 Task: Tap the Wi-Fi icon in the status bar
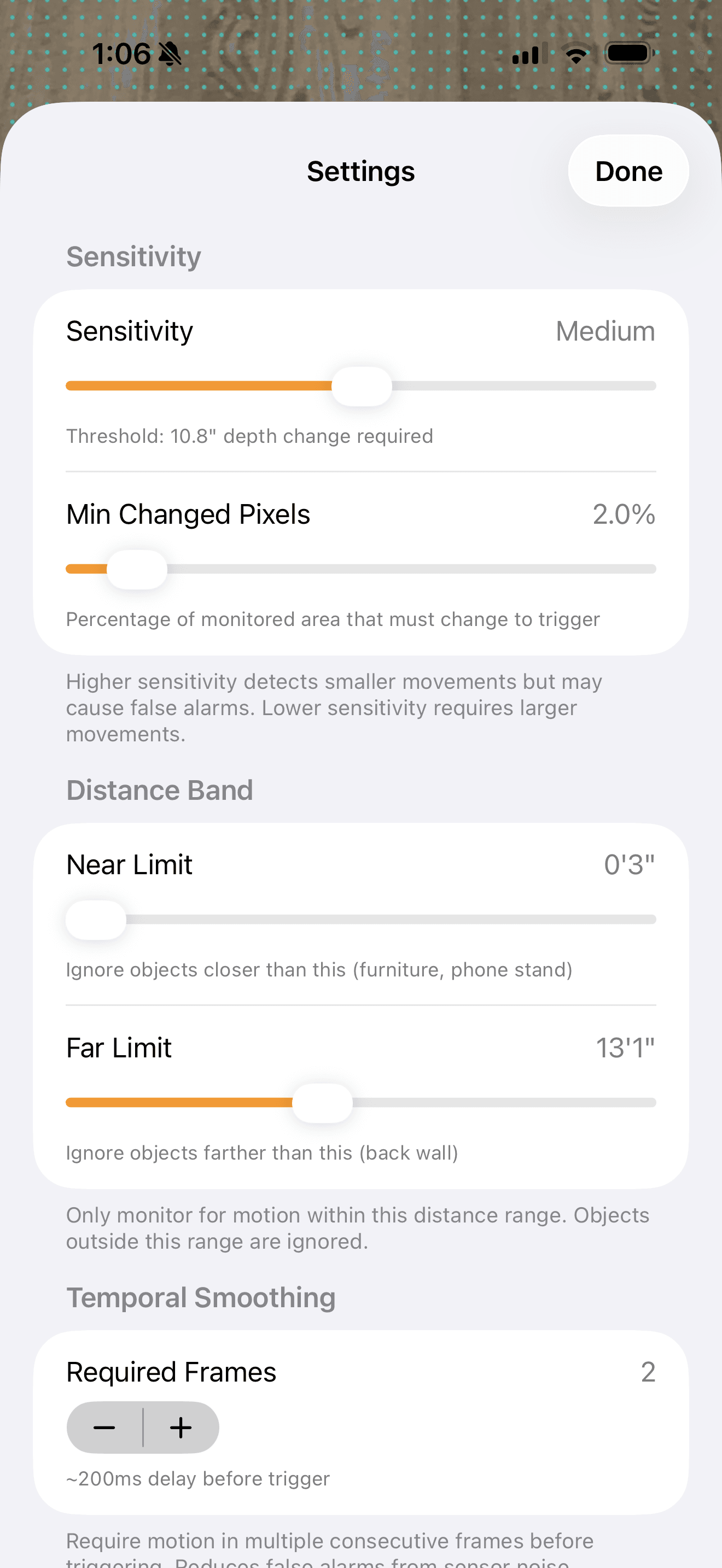(x=575, y=54)
